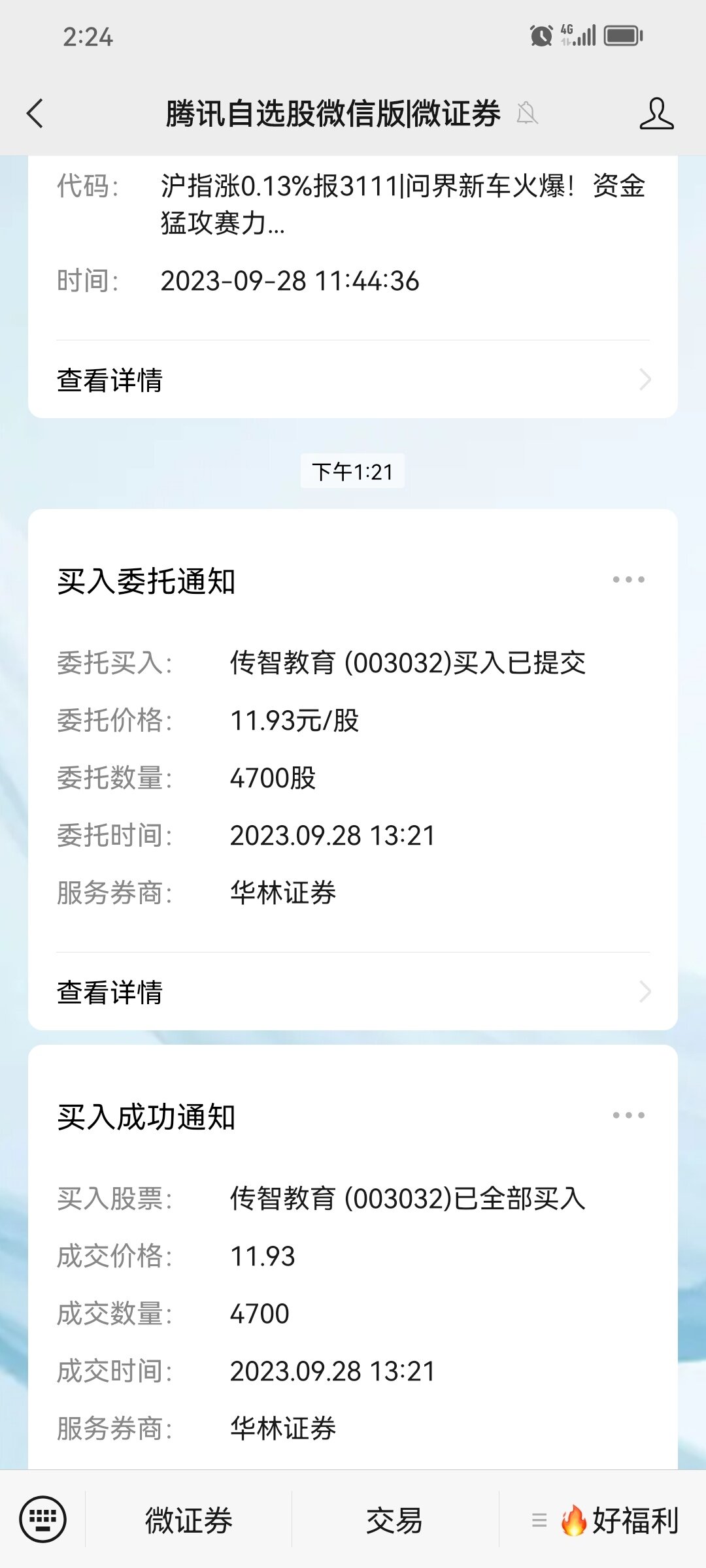Open more options on 买入委托通知 card

click(628, 580)
